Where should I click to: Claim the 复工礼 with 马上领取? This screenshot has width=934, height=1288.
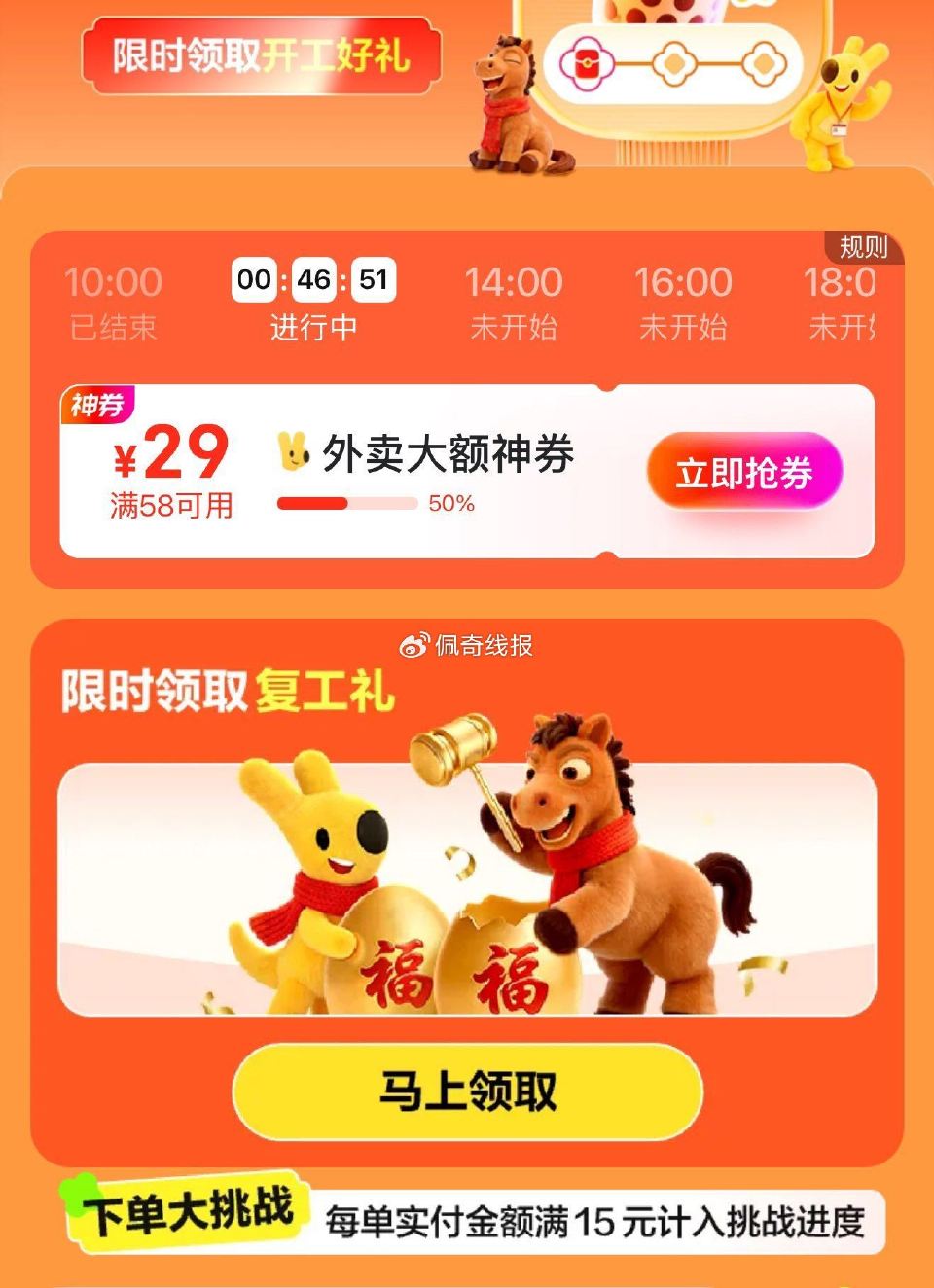467,1091
